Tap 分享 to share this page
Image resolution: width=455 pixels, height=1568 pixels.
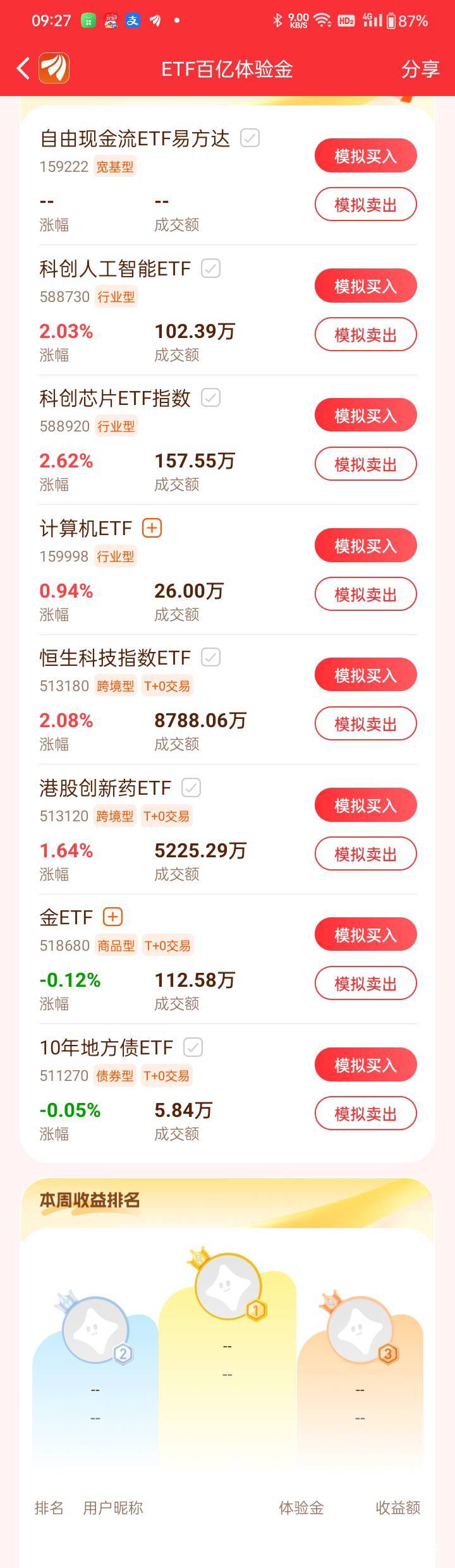point(420,69)
